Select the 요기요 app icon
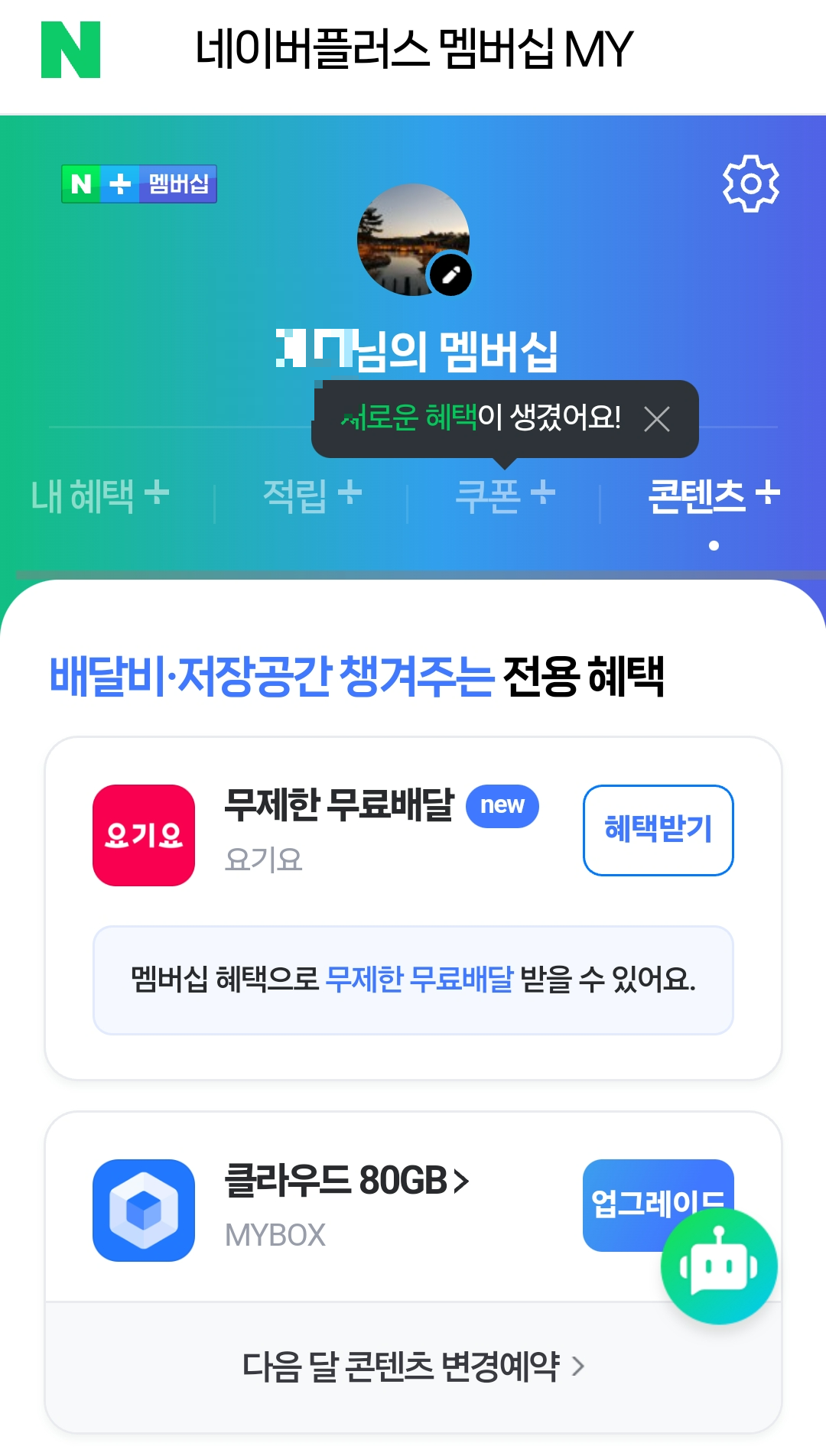 click(x=144, y=834)
